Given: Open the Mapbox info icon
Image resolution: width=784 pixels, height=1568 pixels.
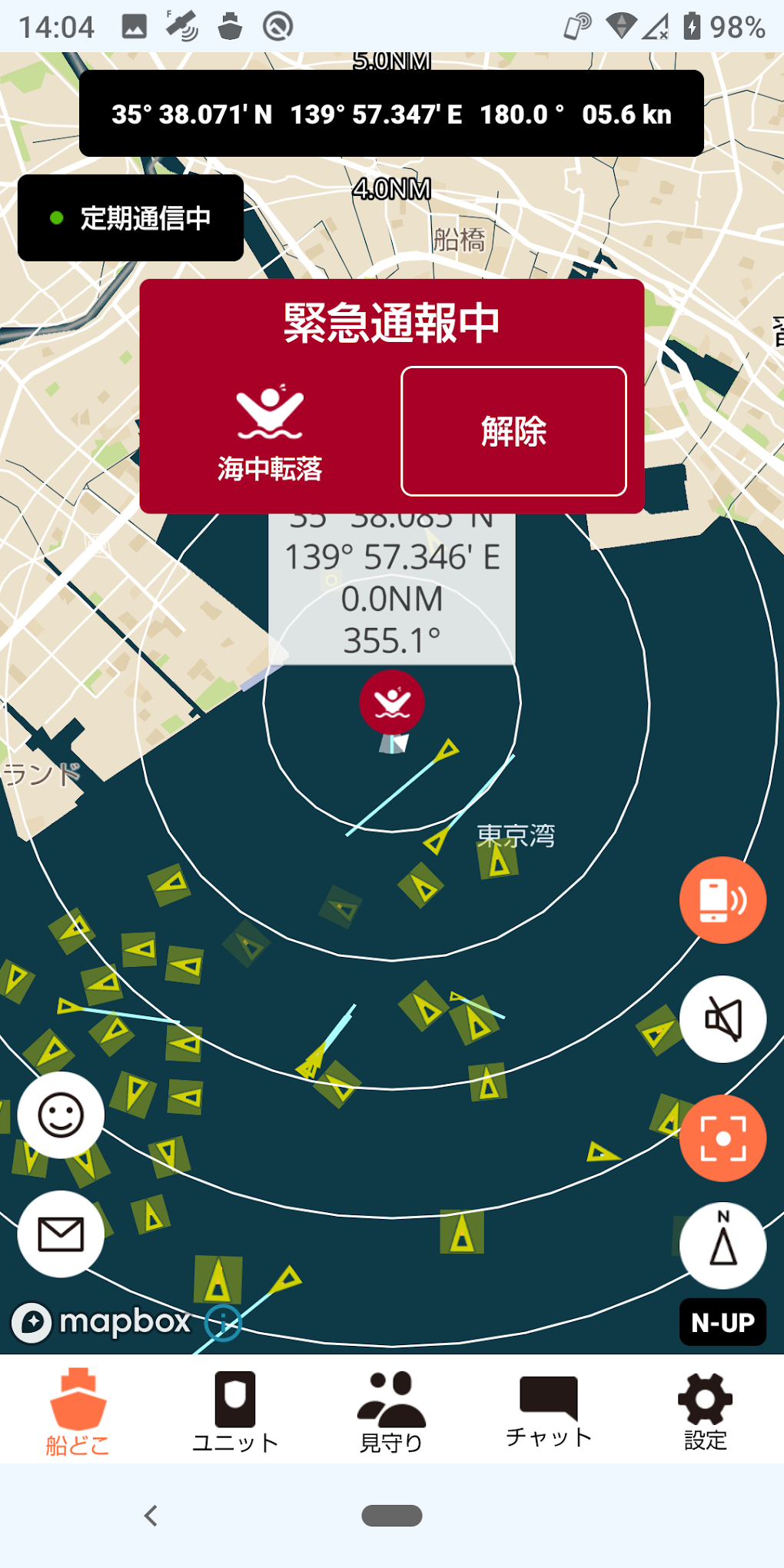Looking at the screenshot, I should 224,1323.
